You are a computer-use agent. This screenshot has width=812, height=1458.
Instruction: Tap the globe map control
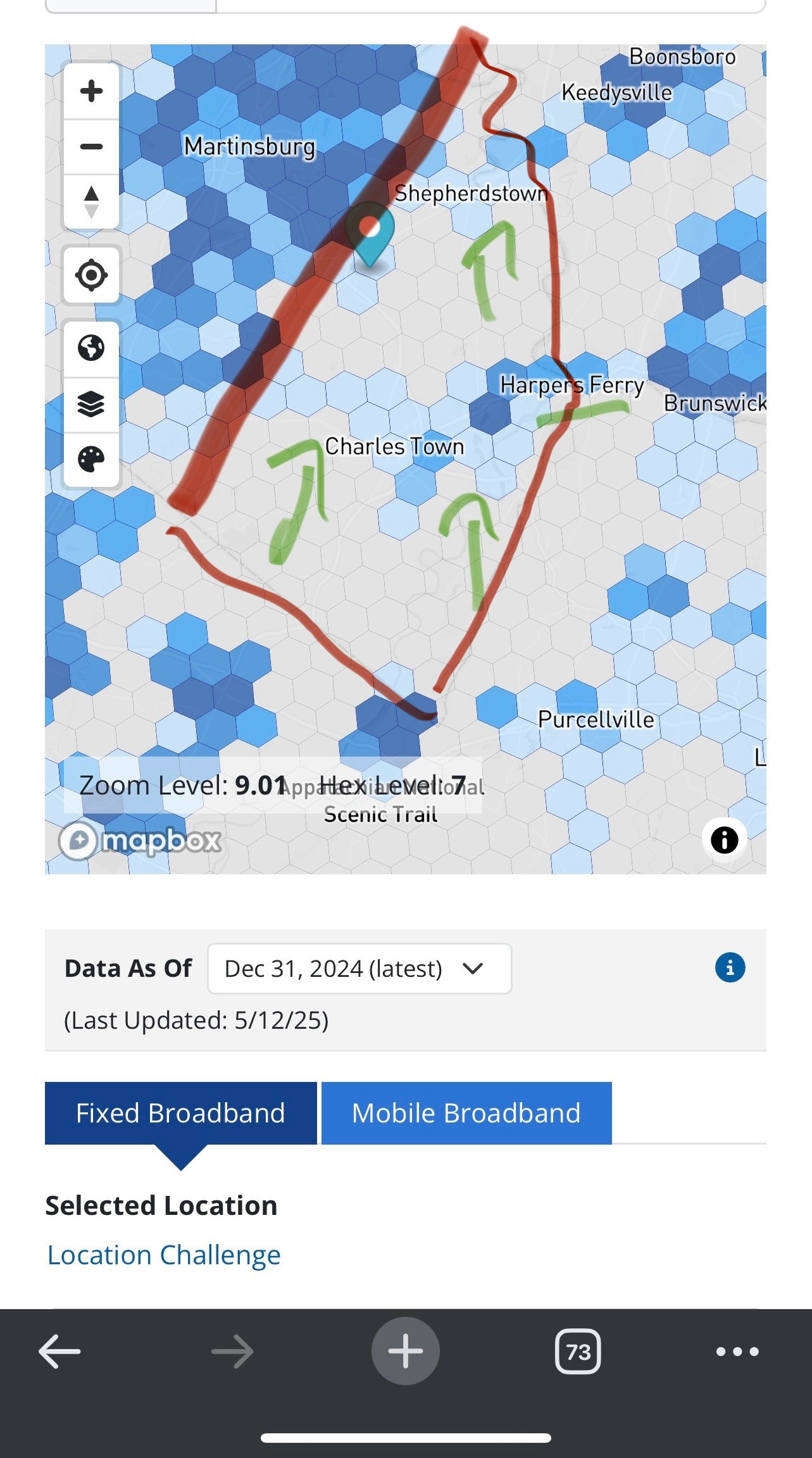(91, 348)
